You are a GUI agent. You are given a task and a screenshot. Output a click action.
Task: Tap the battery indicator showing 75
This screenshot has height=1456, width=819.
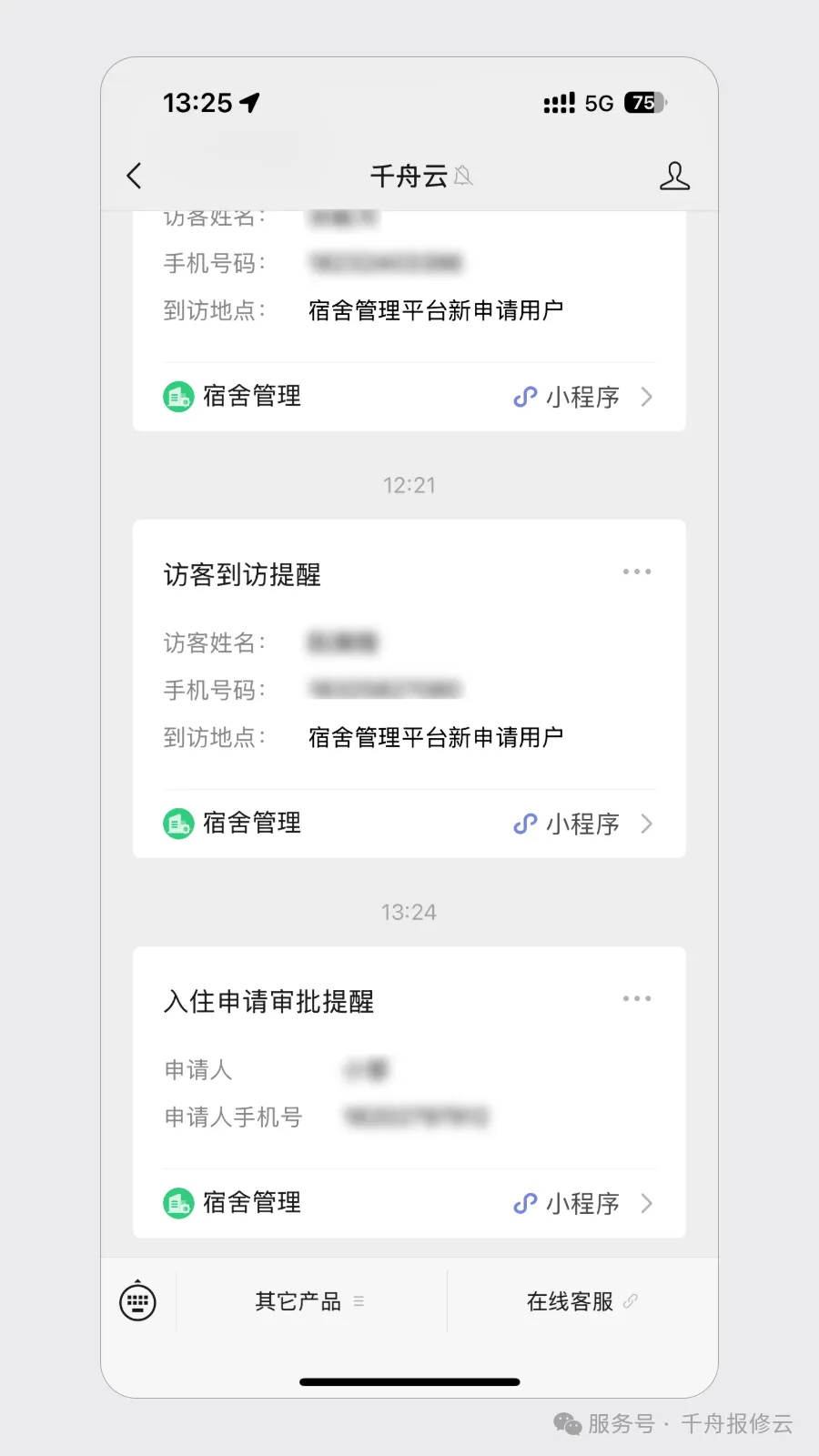(x=644, y=103)
